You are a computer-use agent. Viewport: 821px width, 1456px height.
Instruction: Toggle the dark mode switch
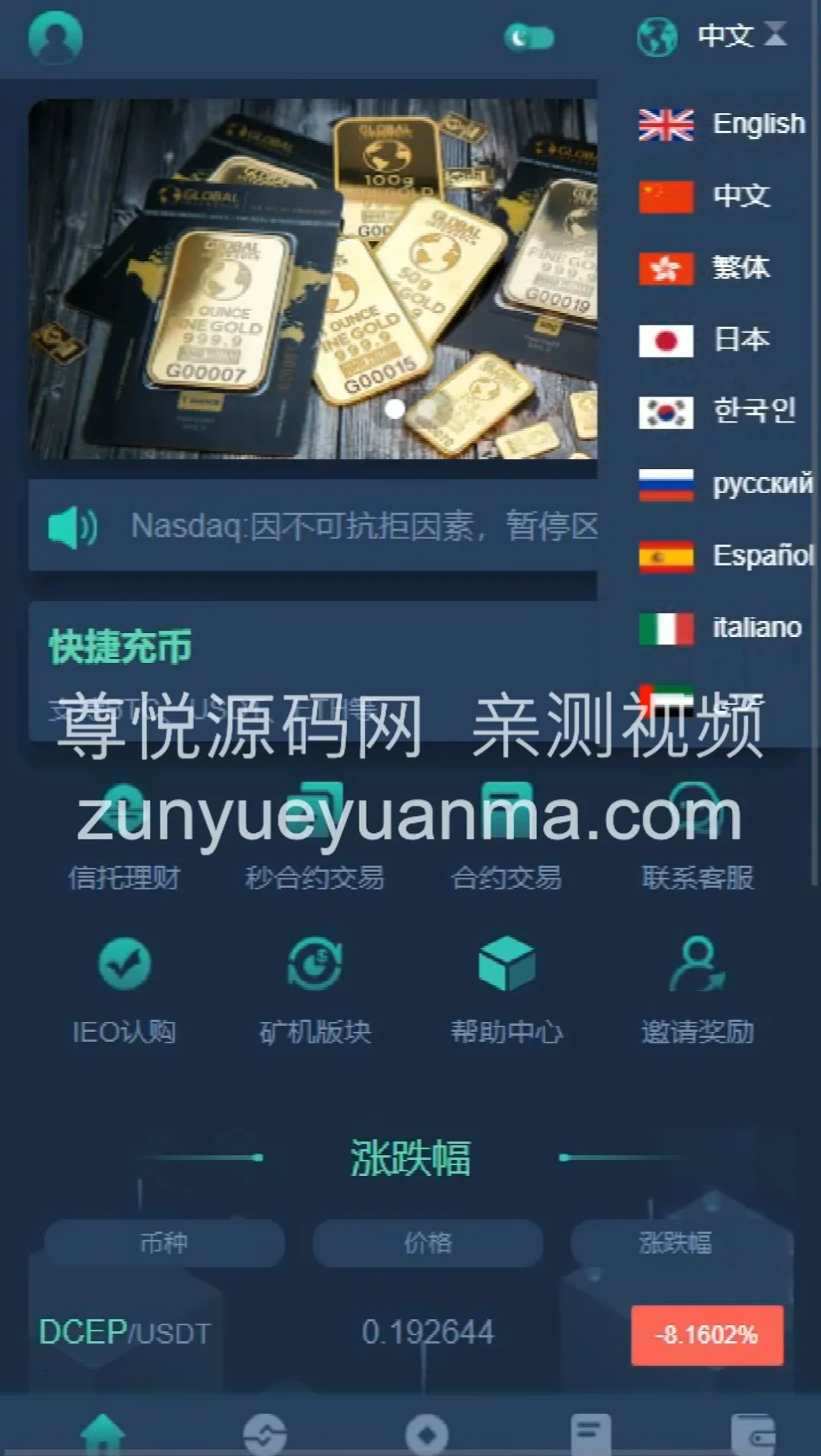point(529,37)
